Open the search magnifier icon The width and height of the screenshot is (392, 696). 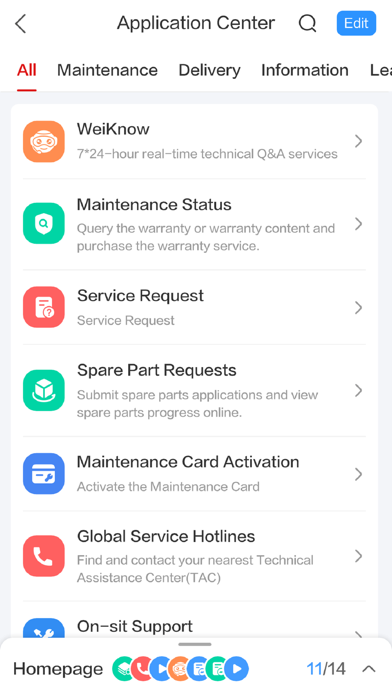pos(307,23)
